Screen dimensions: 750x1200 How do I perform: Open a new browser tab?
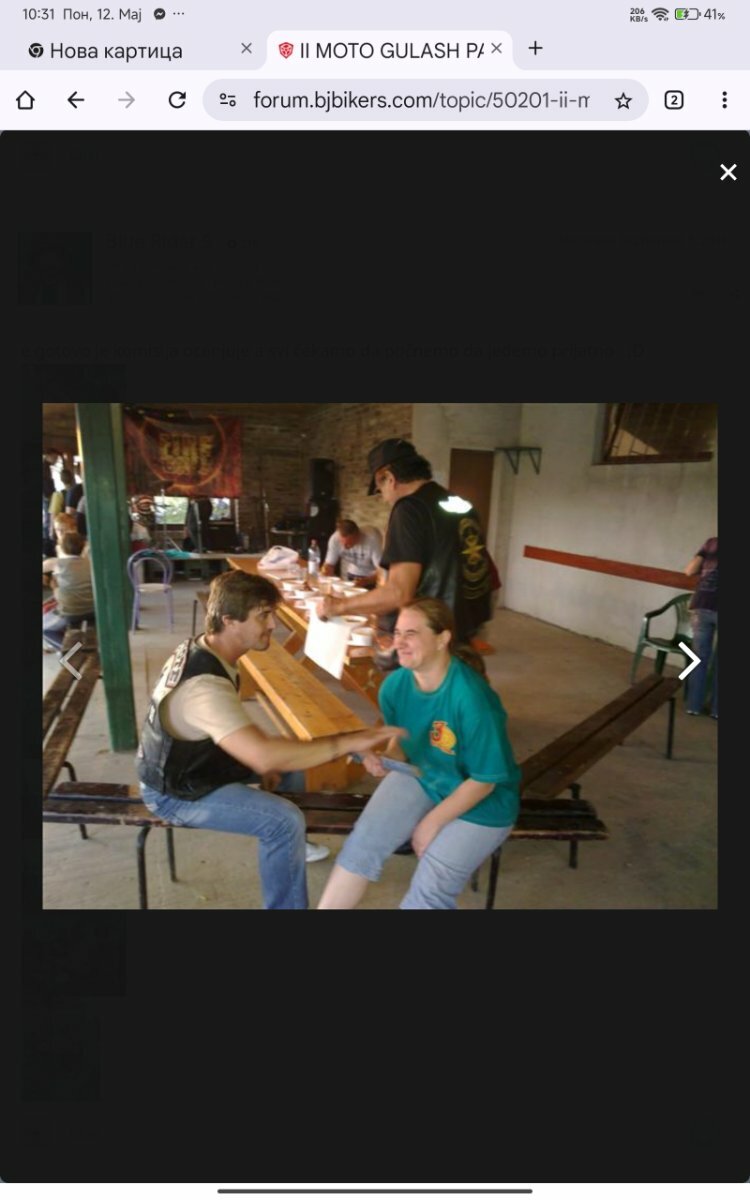tap(535, 49)
